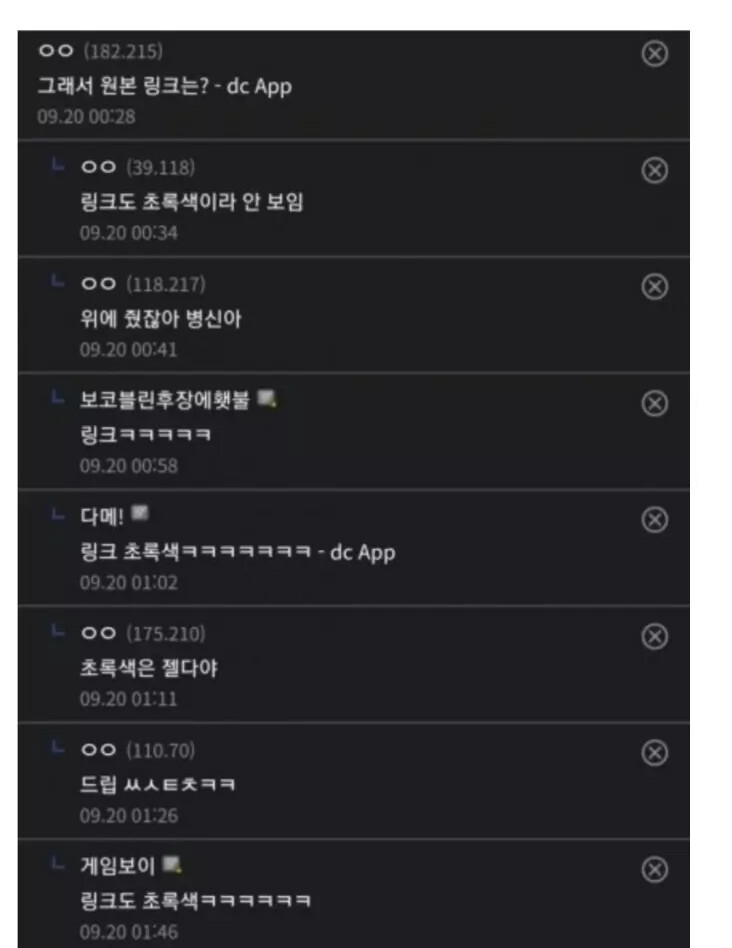732x948 pixels.
Task: Open the profile of 다메!
Action: point(102,516)
